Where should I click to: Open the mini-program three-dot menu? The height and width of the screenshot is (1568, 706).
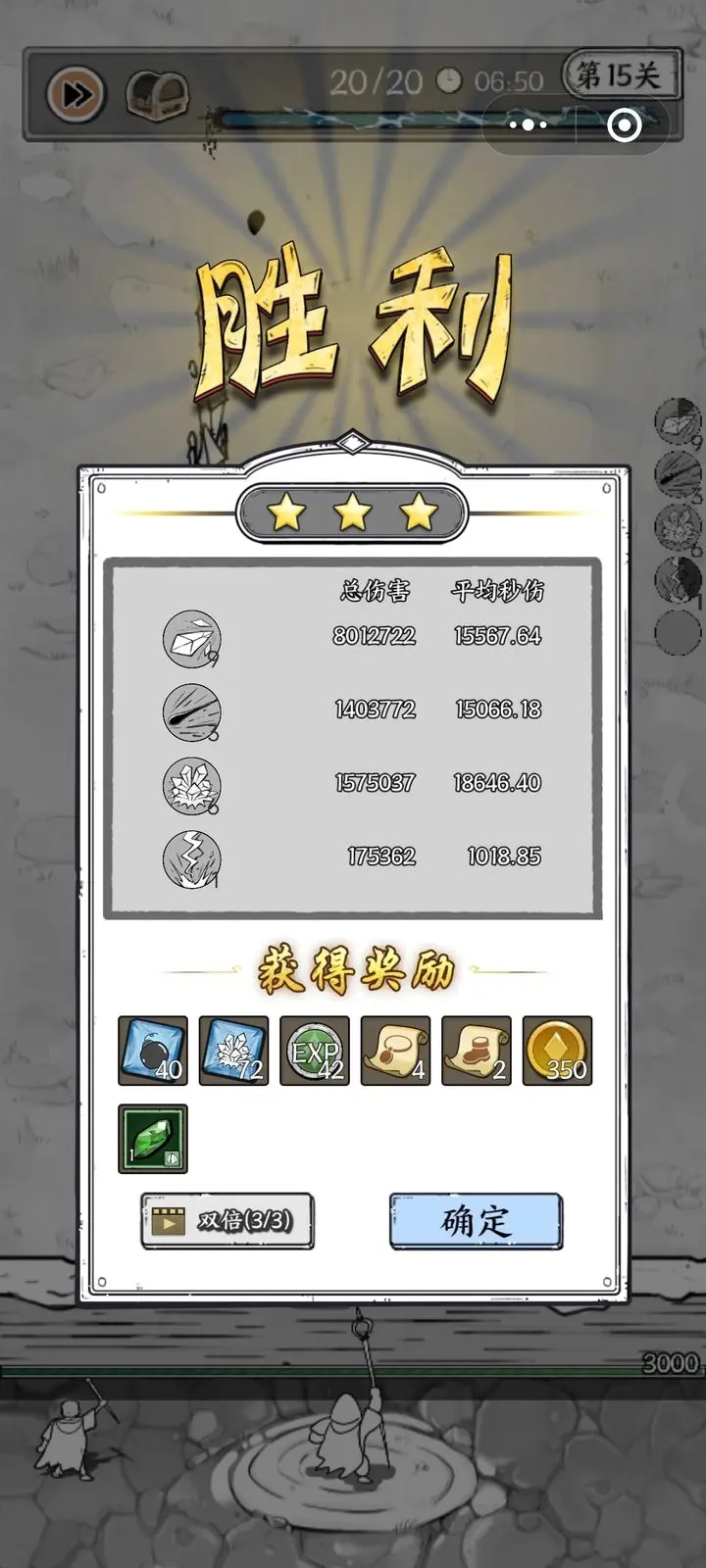pyautogui.click(x=528, y=124)
